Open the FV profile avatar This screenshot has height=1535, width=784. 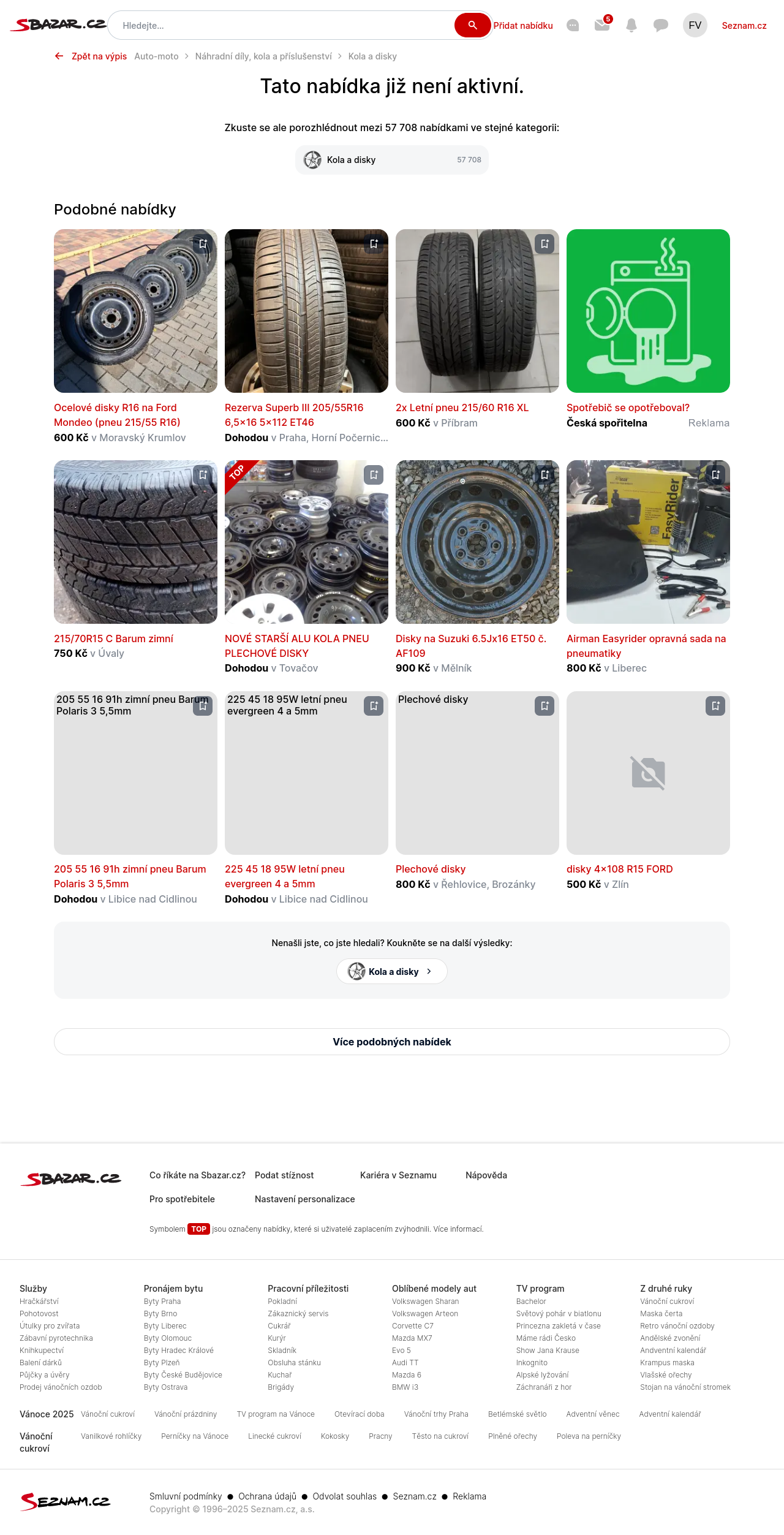pyautogui.click(x=695, y=25)
